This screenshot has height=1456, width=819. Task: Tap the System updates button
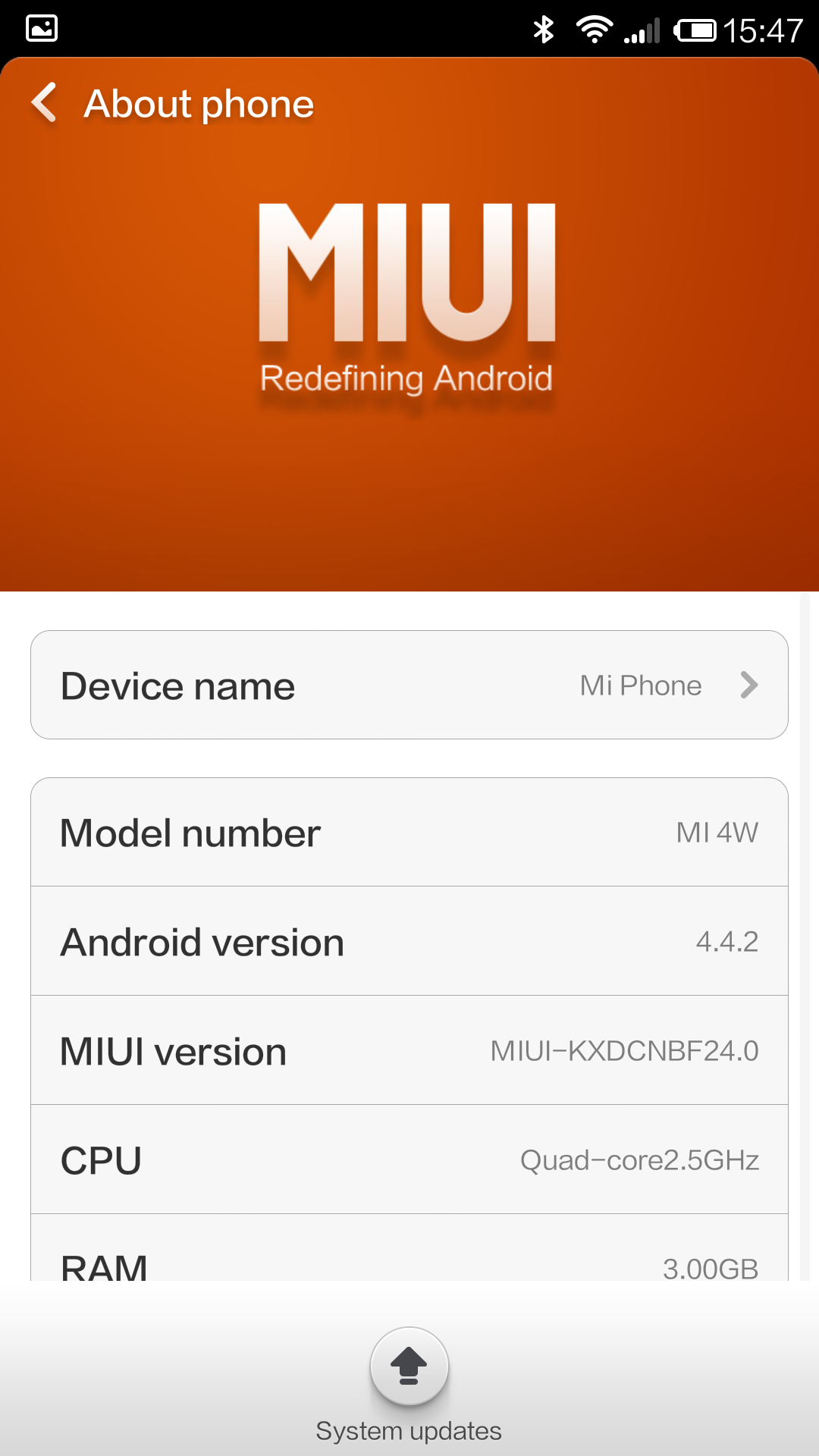409,1366
